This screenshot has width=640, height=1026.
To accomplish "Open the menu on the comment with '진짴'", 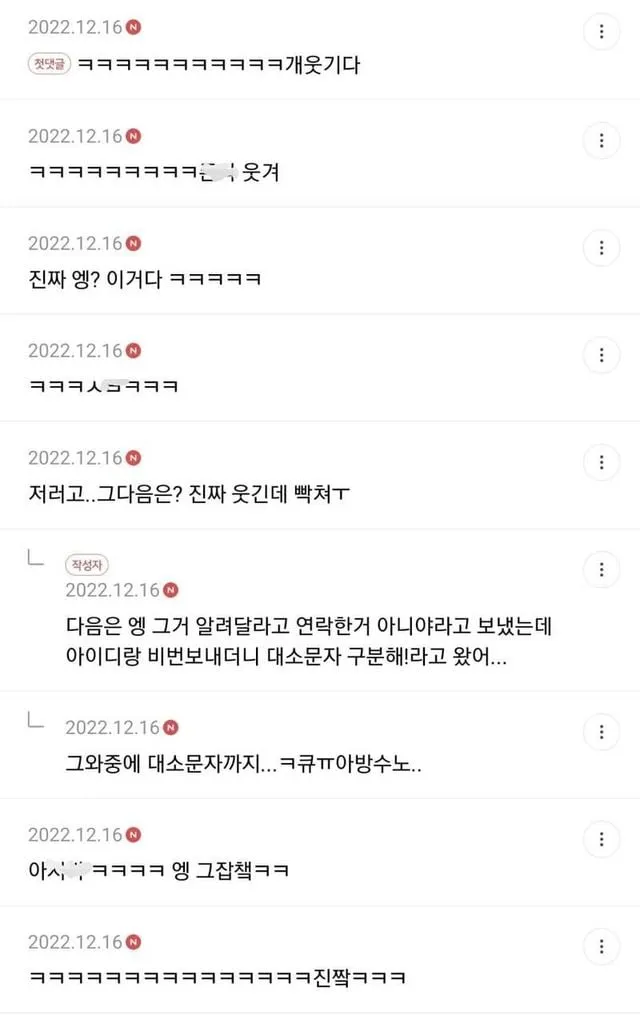I will click(x=601, y=945).
